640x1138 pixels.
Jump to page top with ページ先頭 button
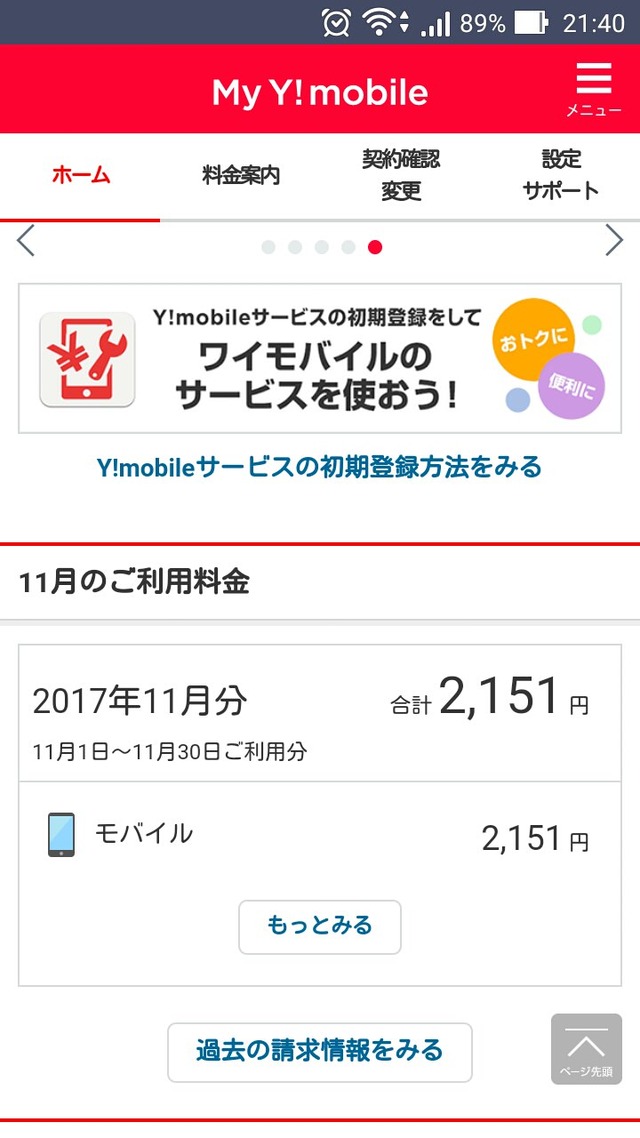tap(586, 1049)
